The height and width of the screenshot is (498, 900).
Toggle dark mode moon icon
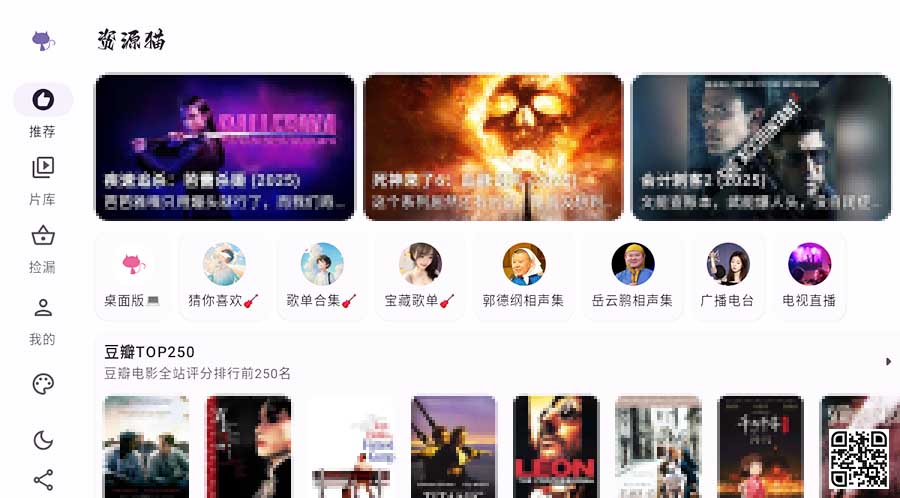(x=43, y=440)
